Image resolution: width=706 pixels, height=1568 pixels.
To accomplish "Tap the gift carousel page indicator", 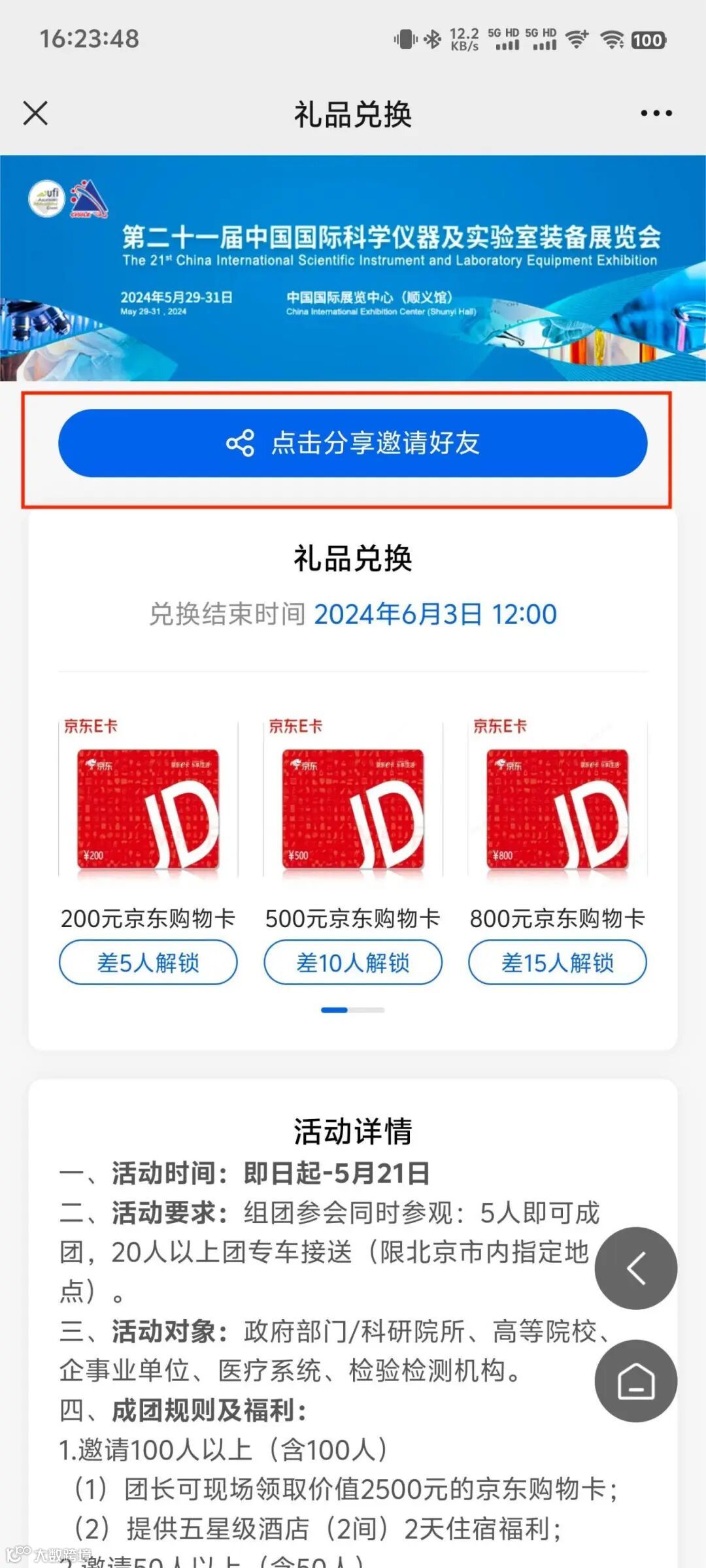I will (353, 1010).
